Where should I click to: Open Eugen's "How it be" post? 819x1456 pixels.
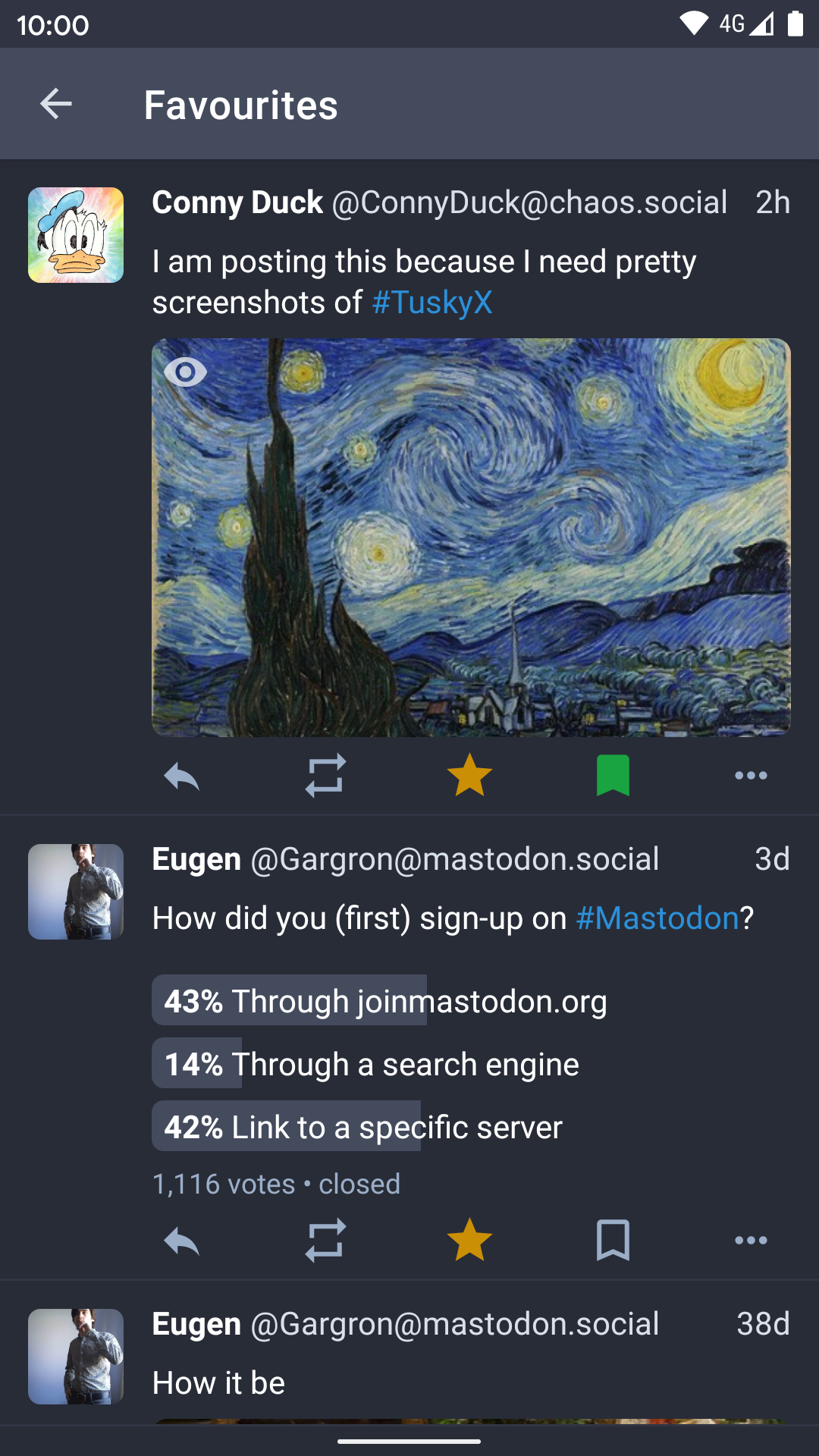click(218, 1383)
